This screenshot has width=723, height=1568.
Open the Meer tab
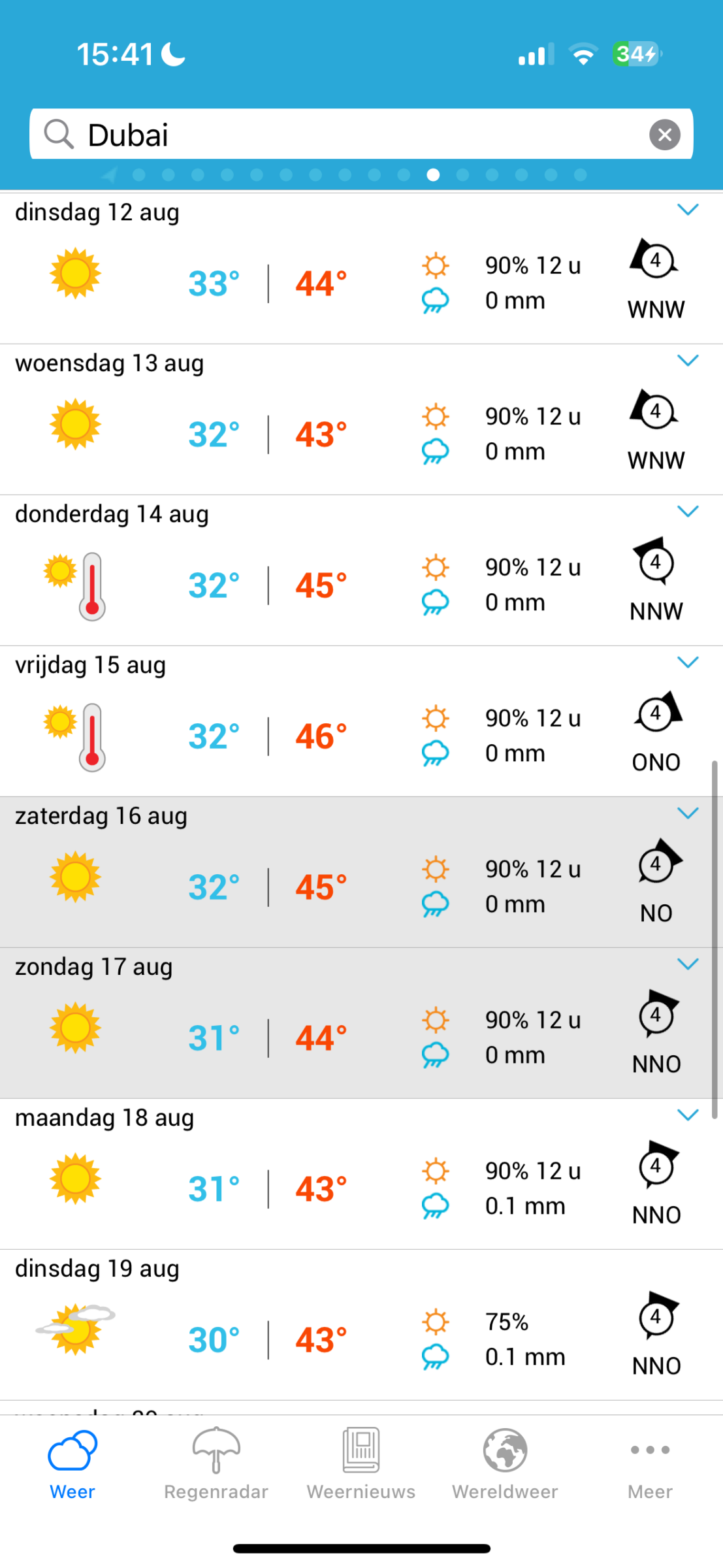click(x=650, y=1463)
